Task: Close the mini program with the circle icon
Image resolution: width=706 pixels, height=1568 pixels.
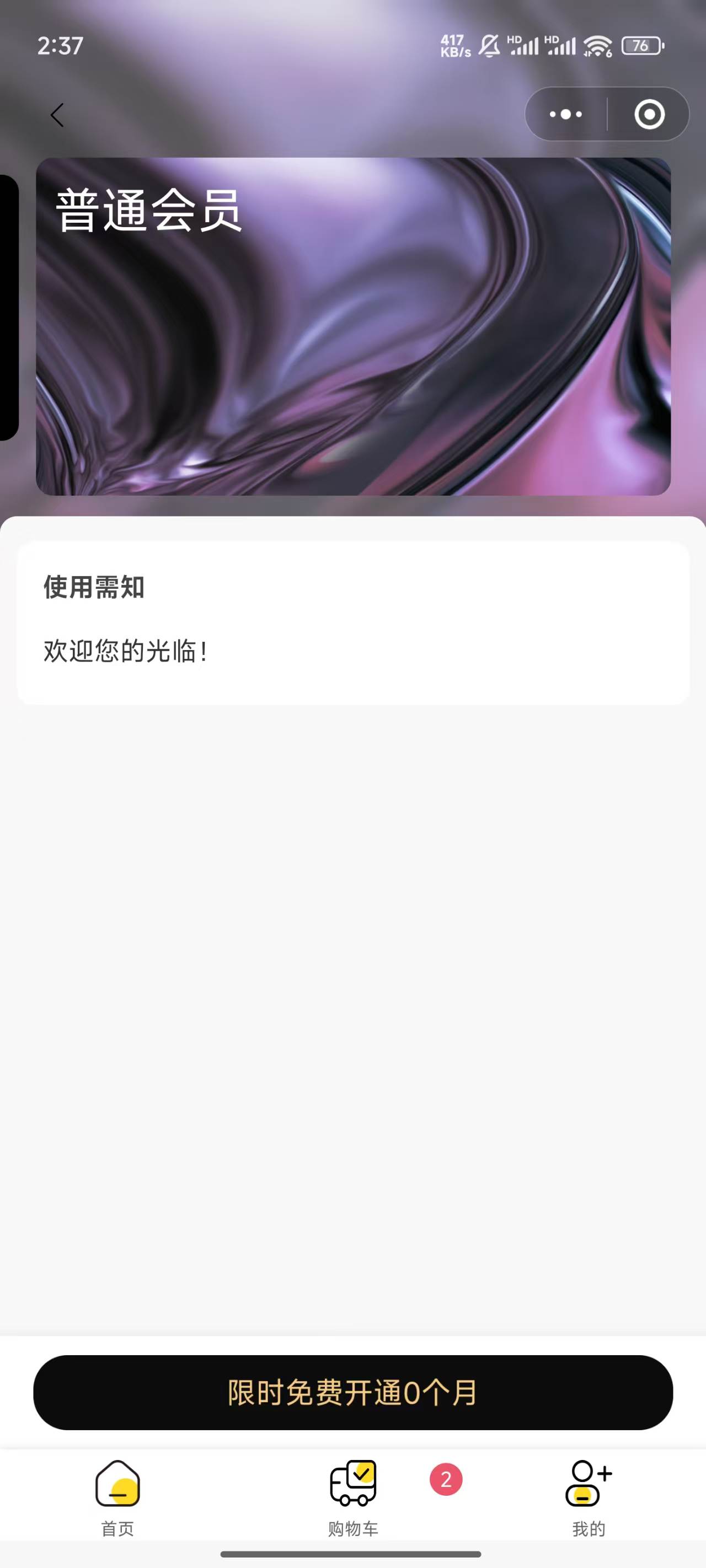Action: pos(649,115)
